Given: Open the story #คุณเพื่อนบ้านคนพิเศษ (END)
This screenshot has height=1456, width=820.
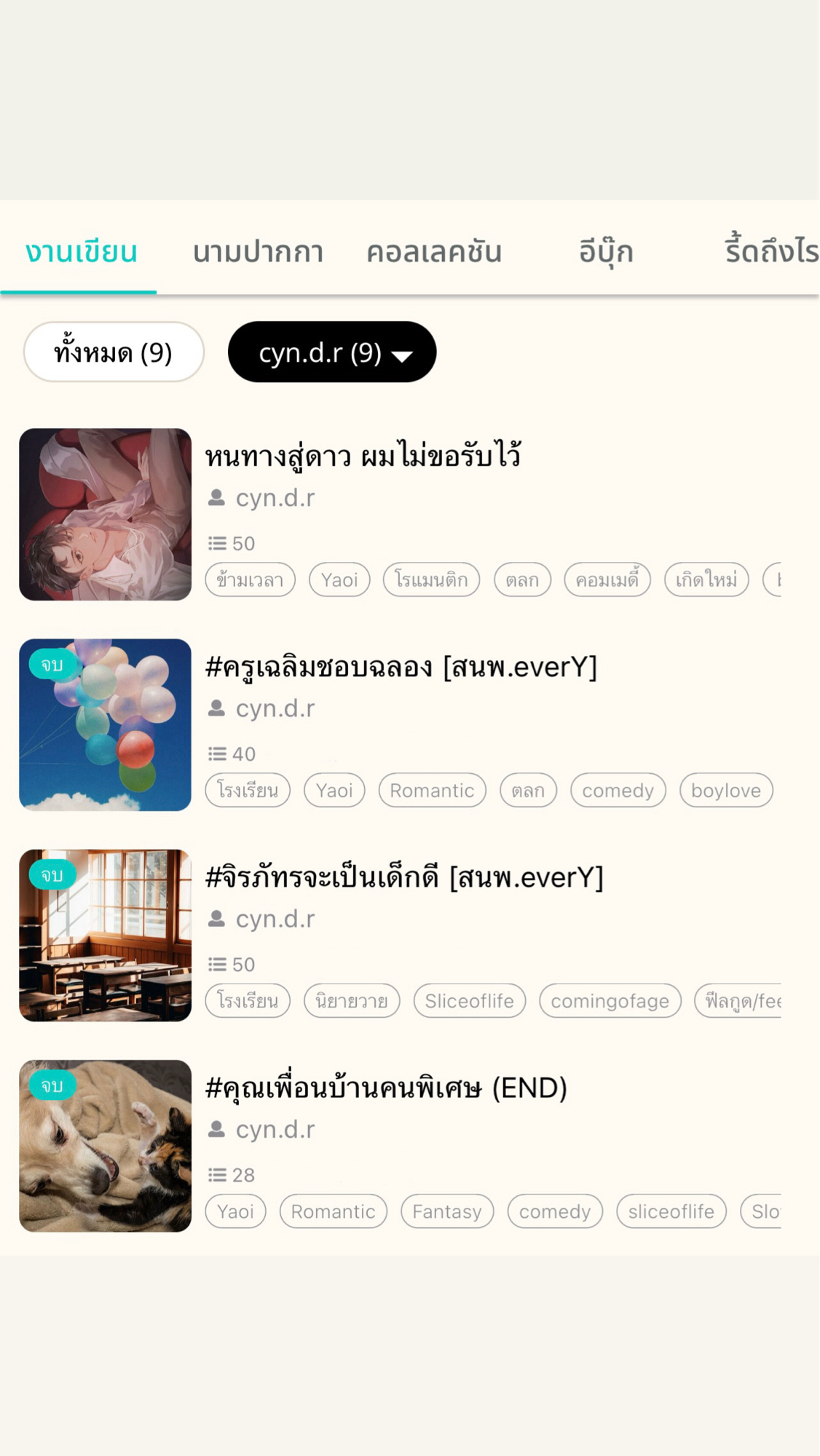Looking at the screenshot, I should click(x=386, y=1087).
